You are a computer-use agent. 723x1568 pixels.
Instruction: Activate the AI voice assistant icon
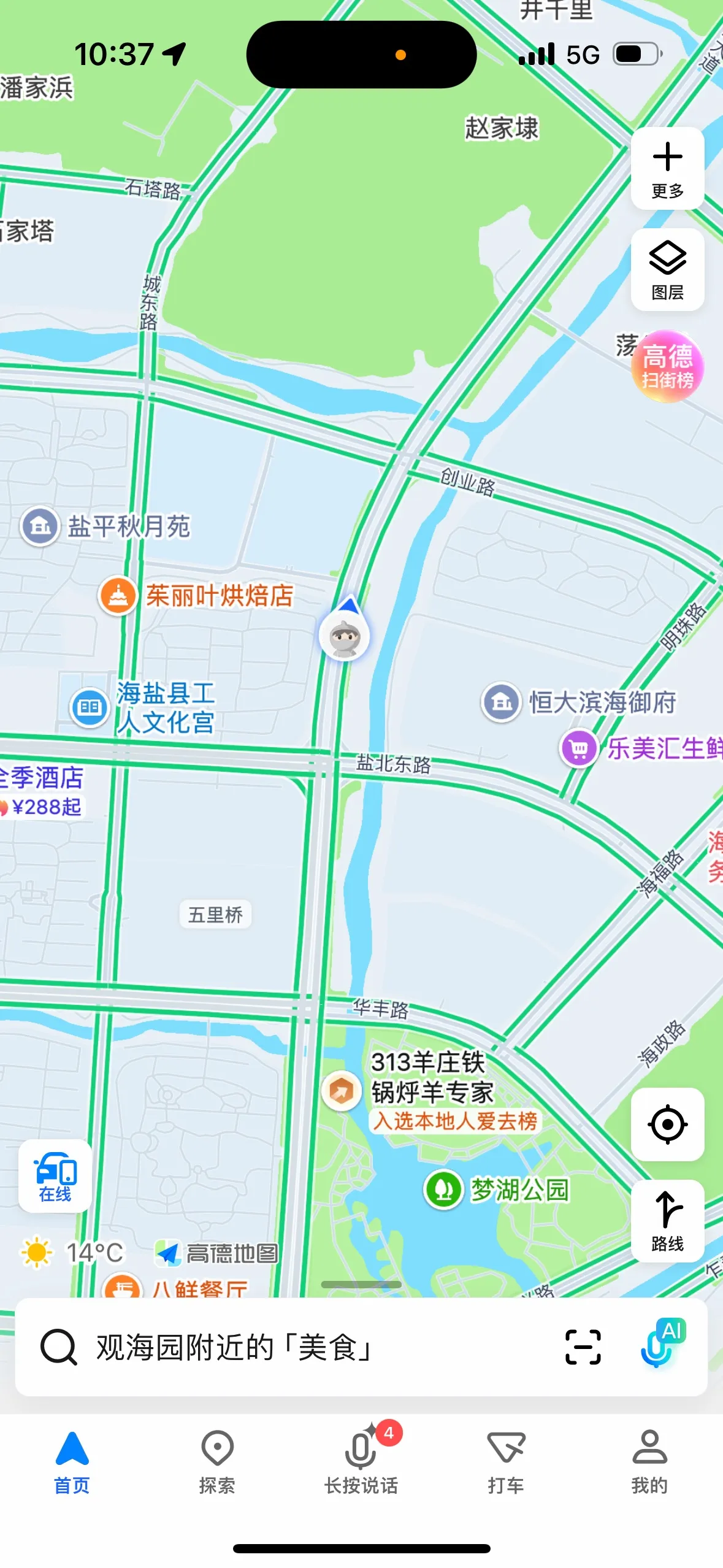[x=661, y=1345]
